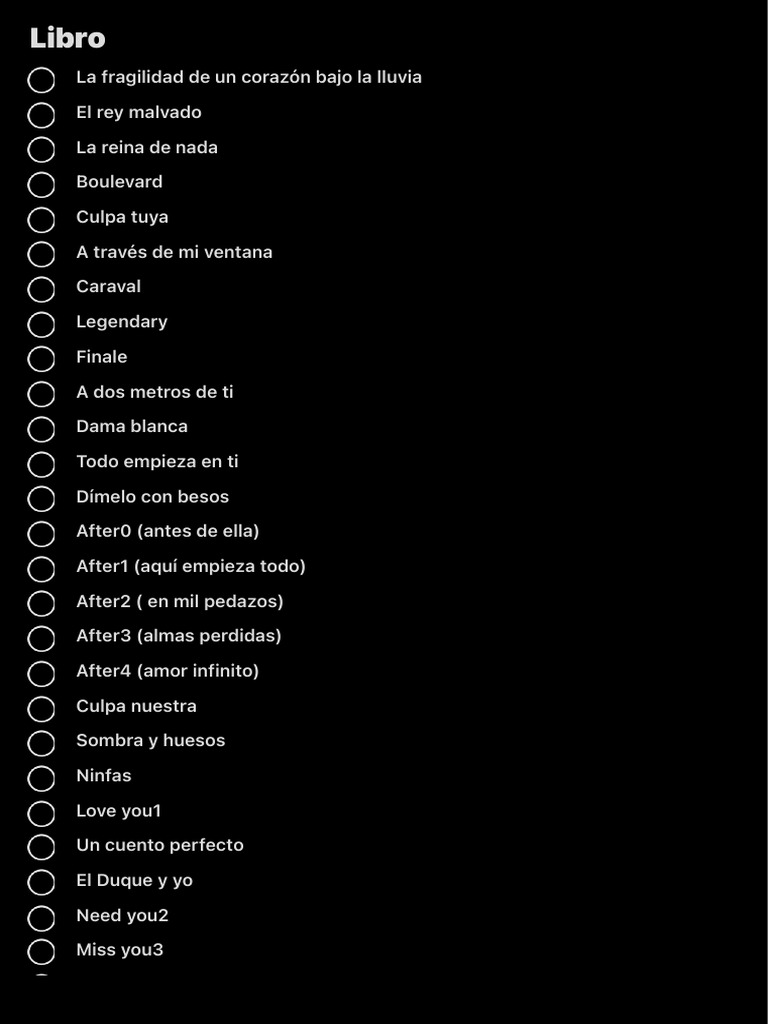Tick the circle for La reina de nada
The width and height of the screenshot is (768, 1024).
[x=41, y=150]
